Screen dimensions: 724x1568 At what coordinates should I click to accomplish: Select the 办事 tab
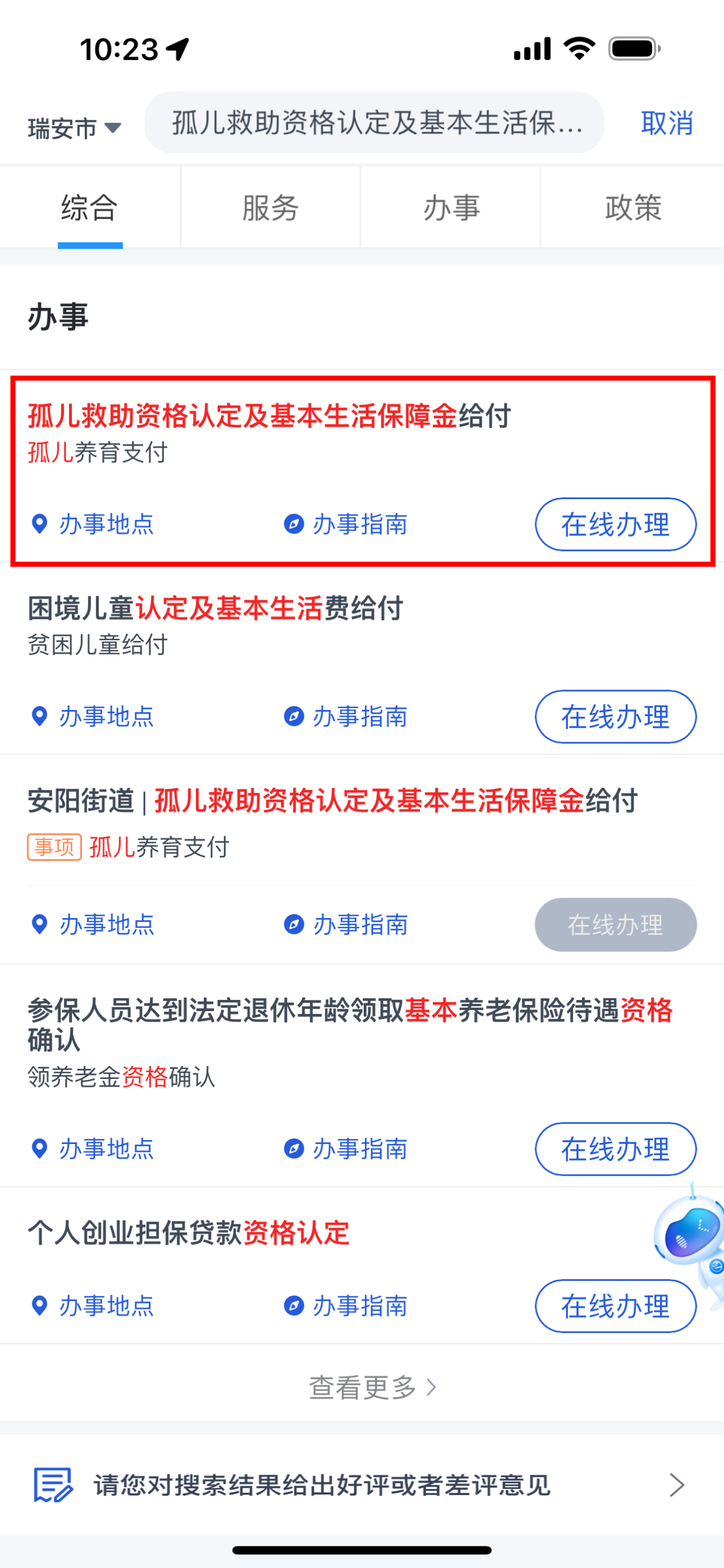coord(451,207)
